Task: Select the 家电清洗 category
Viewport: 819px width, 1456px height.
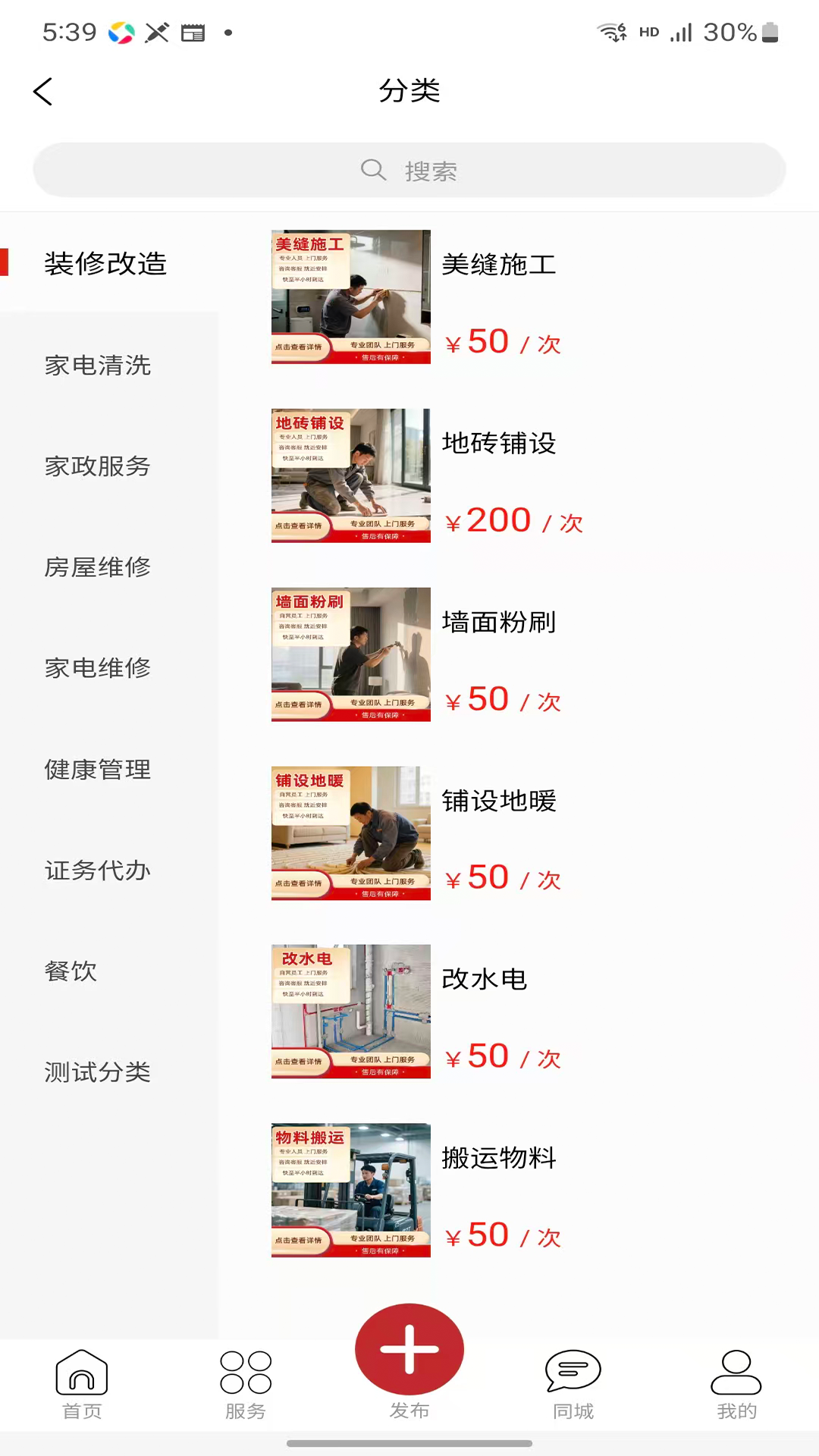Action: 98,366
